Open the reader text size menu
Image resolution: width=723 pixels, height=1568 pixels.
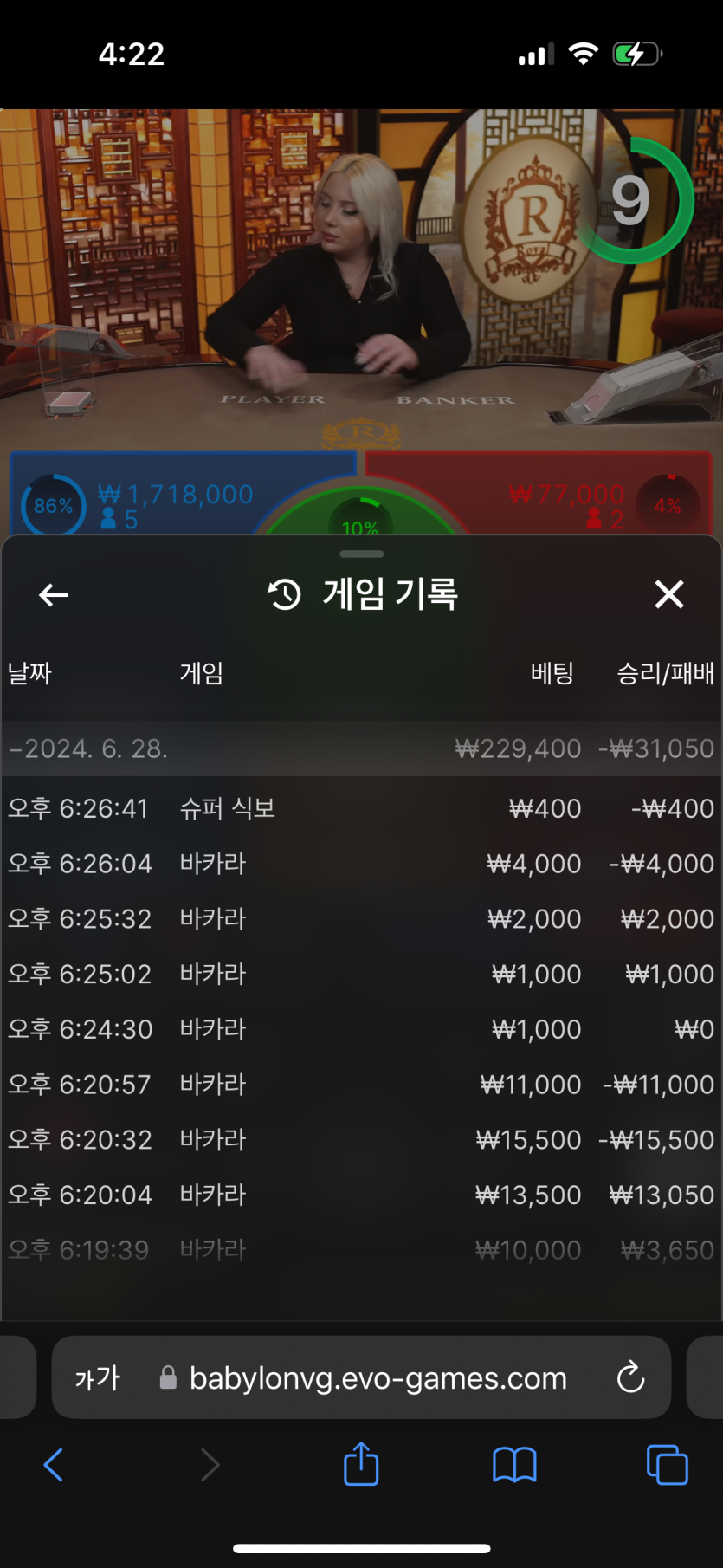pos(97,1377)
